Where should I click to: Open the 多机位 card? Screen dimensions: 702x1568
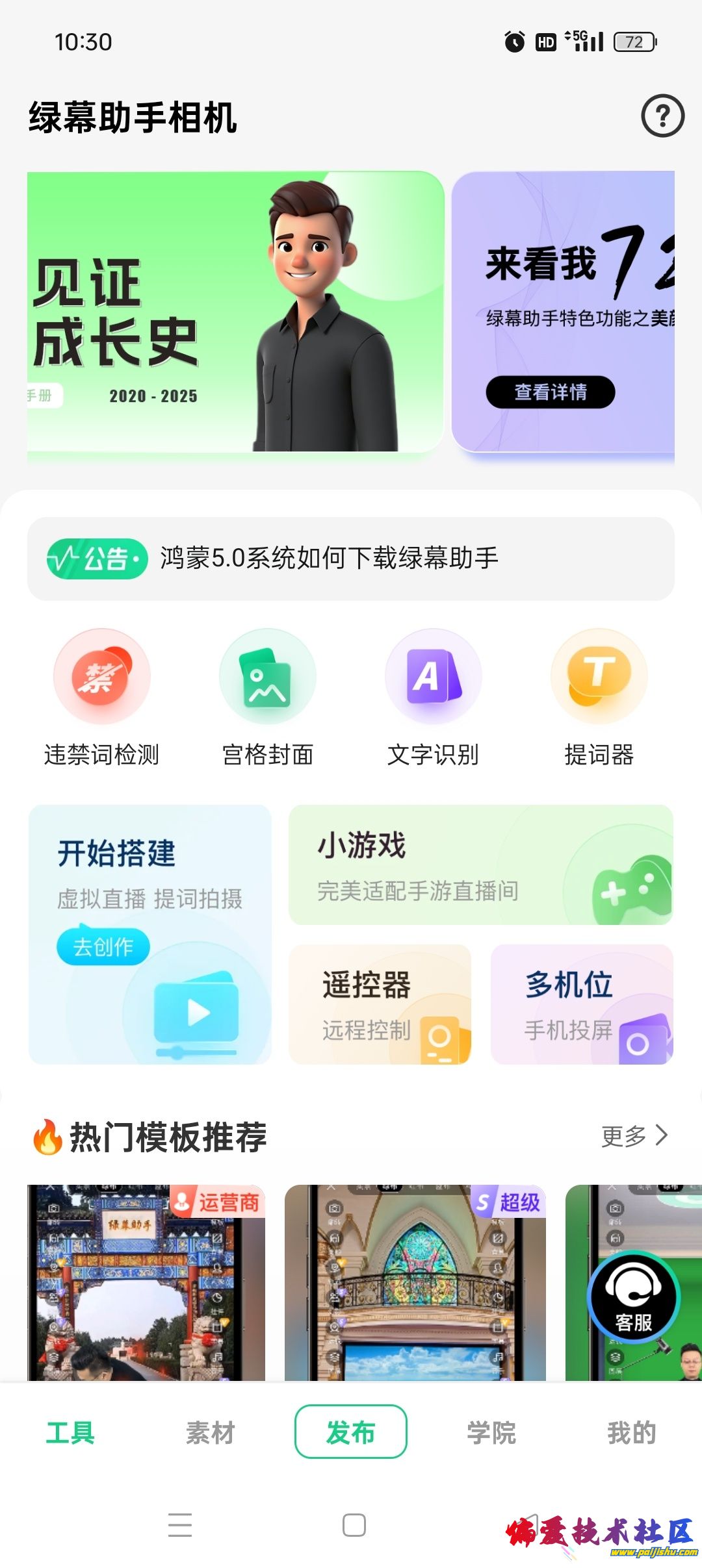pos(582,1004)
